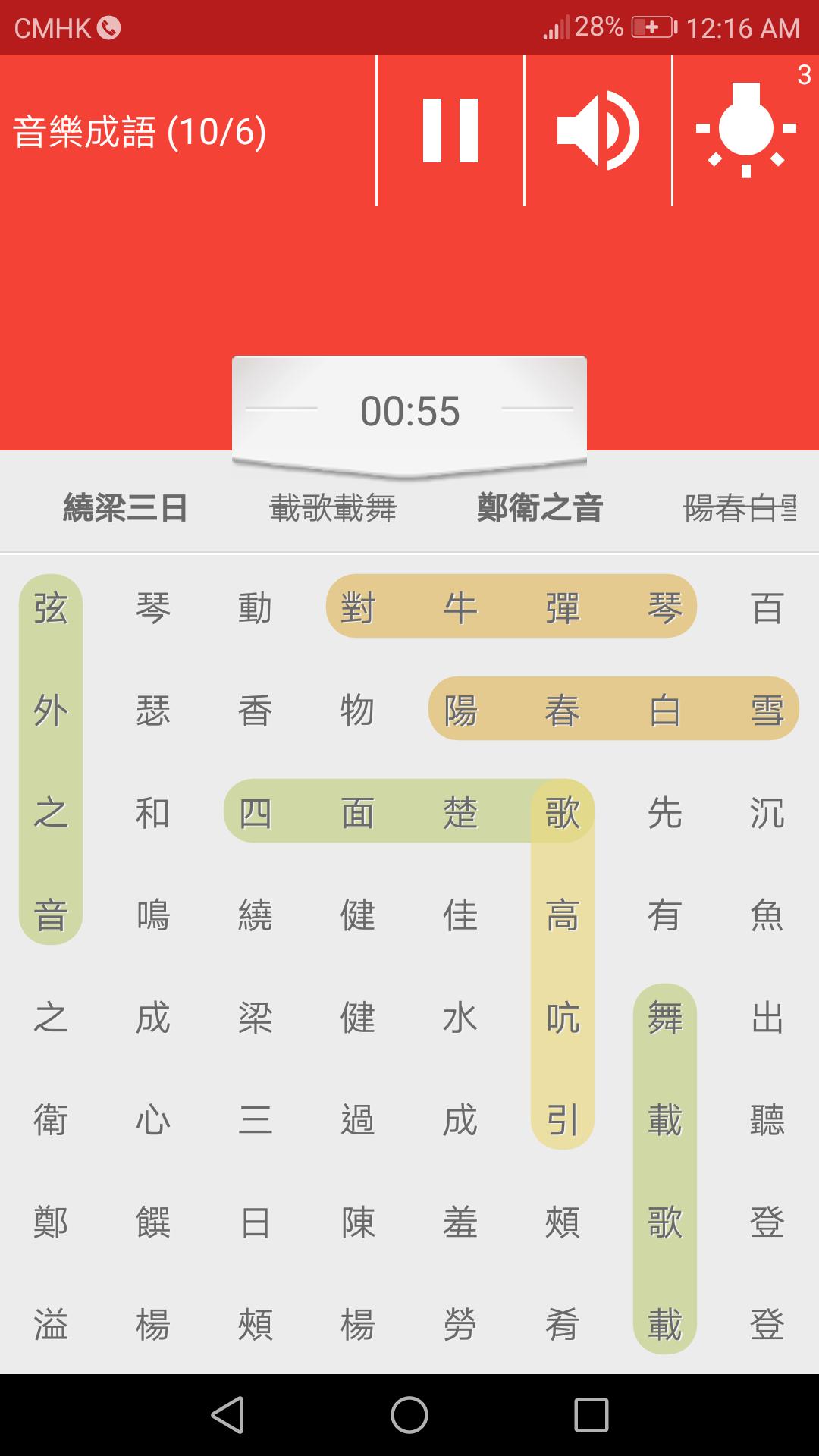Mute the game sound
The image size is (819, 1456).
click(599, 130)
